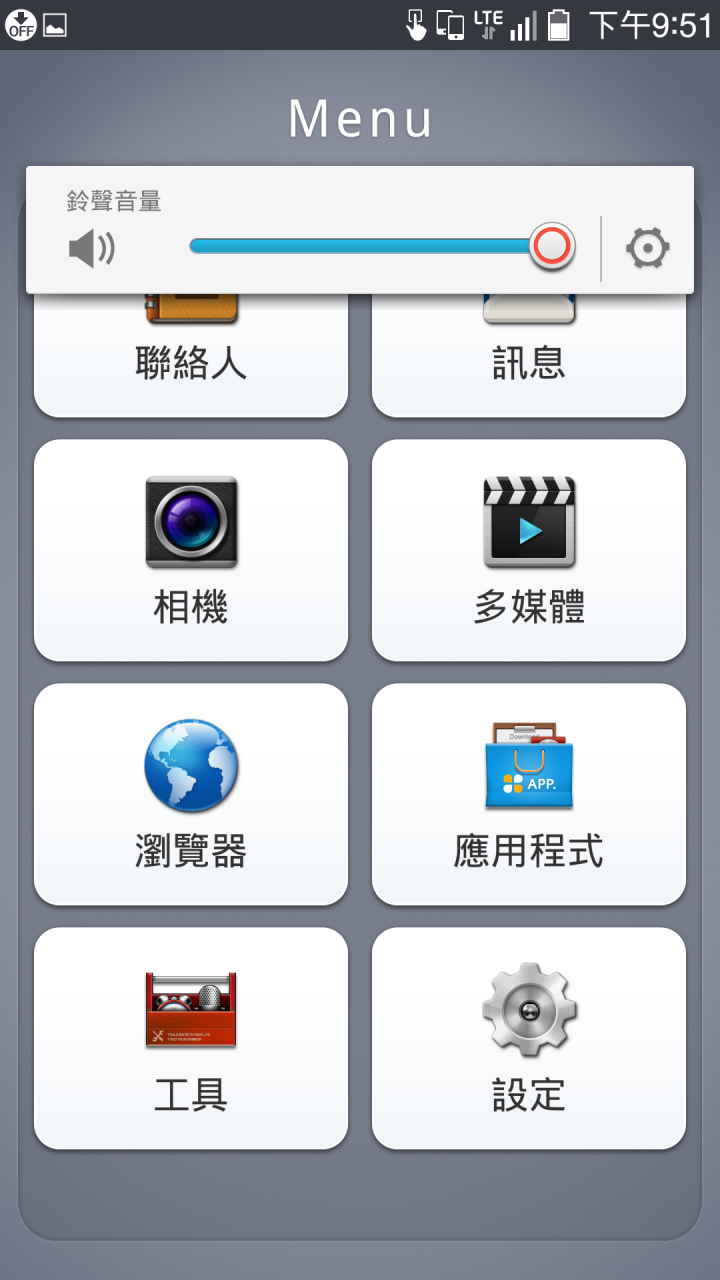Open 多媒體 multimedia tile
Viewport: 720px width, 1280px height.
(529, 550)
